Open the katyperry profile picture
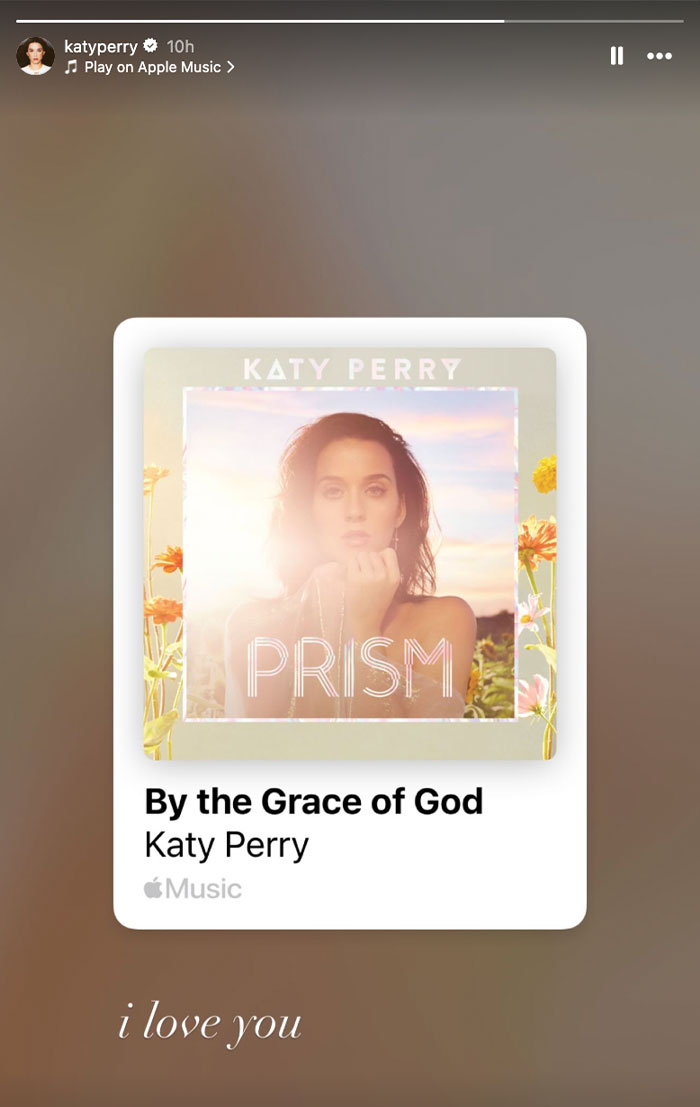 [x=35, y=56]
